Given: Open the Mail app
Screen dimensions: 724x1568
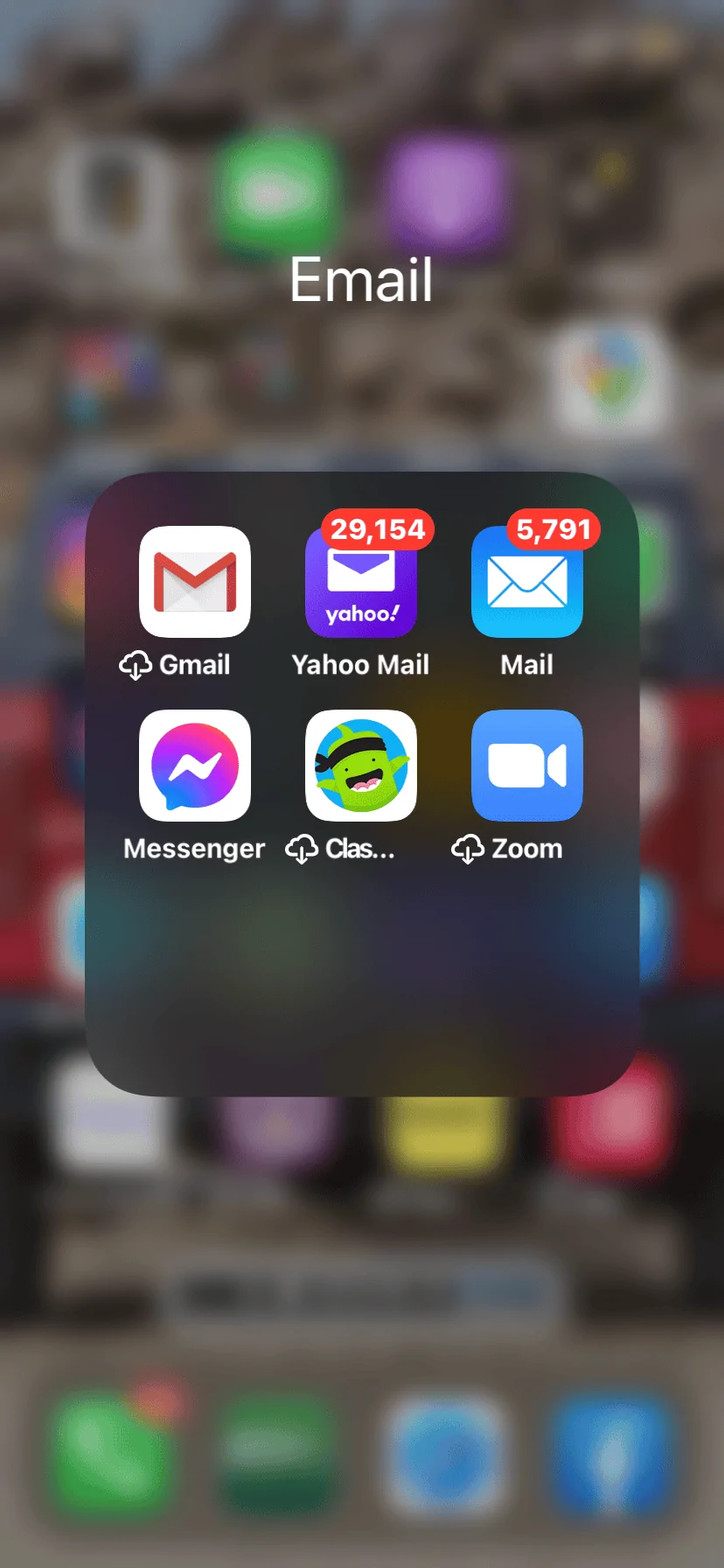Looking at the screenshot, I should point(527,582).
